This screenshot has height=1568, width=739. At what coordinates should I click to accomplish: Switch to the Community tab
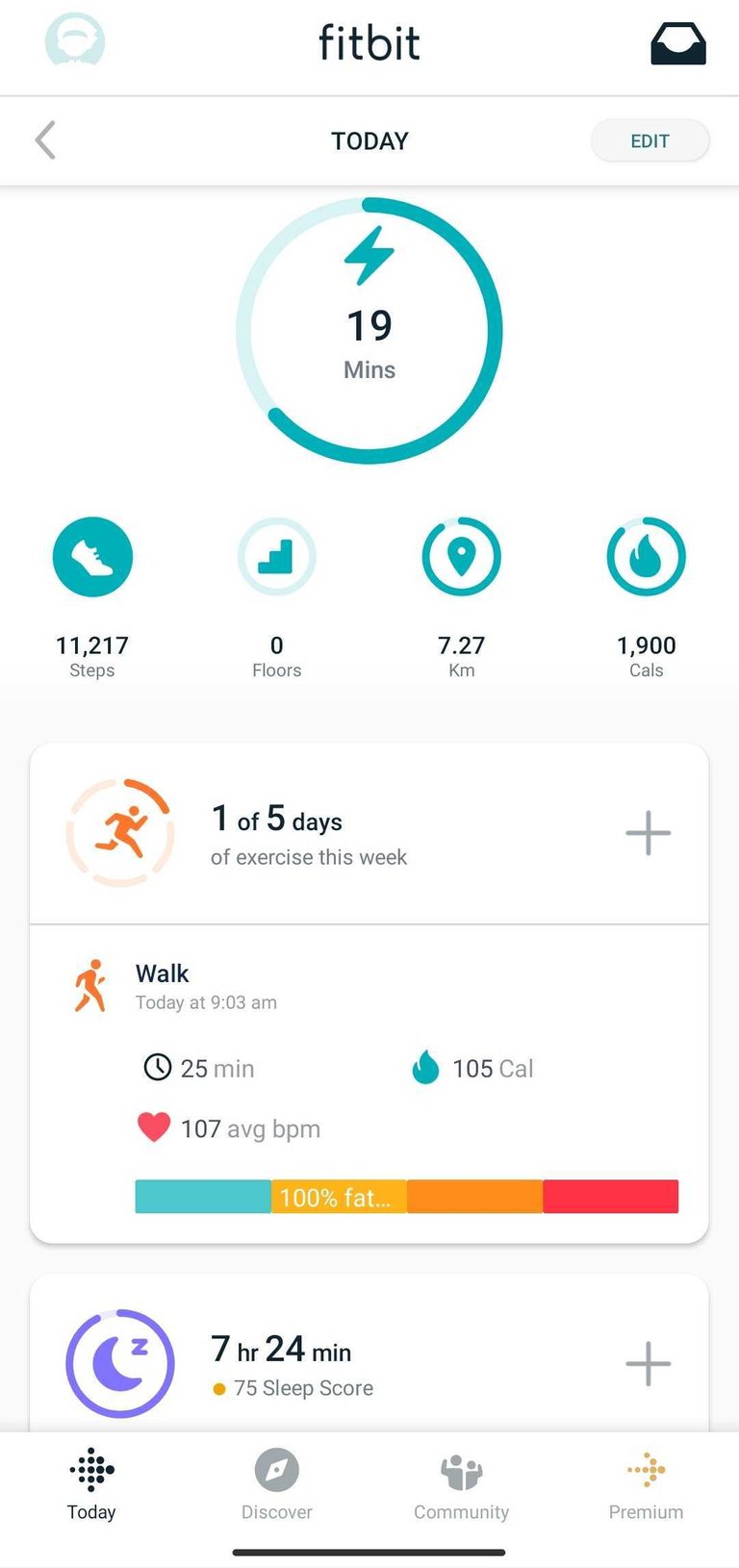click(462, 1484)
